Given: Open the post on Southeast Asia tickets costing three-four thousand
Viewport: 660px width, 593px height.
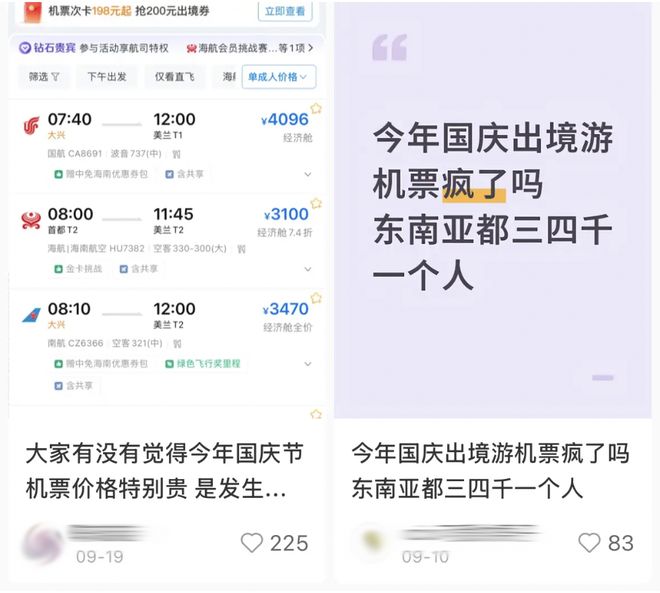Looking at the screenshot, I should coord(491,471).
